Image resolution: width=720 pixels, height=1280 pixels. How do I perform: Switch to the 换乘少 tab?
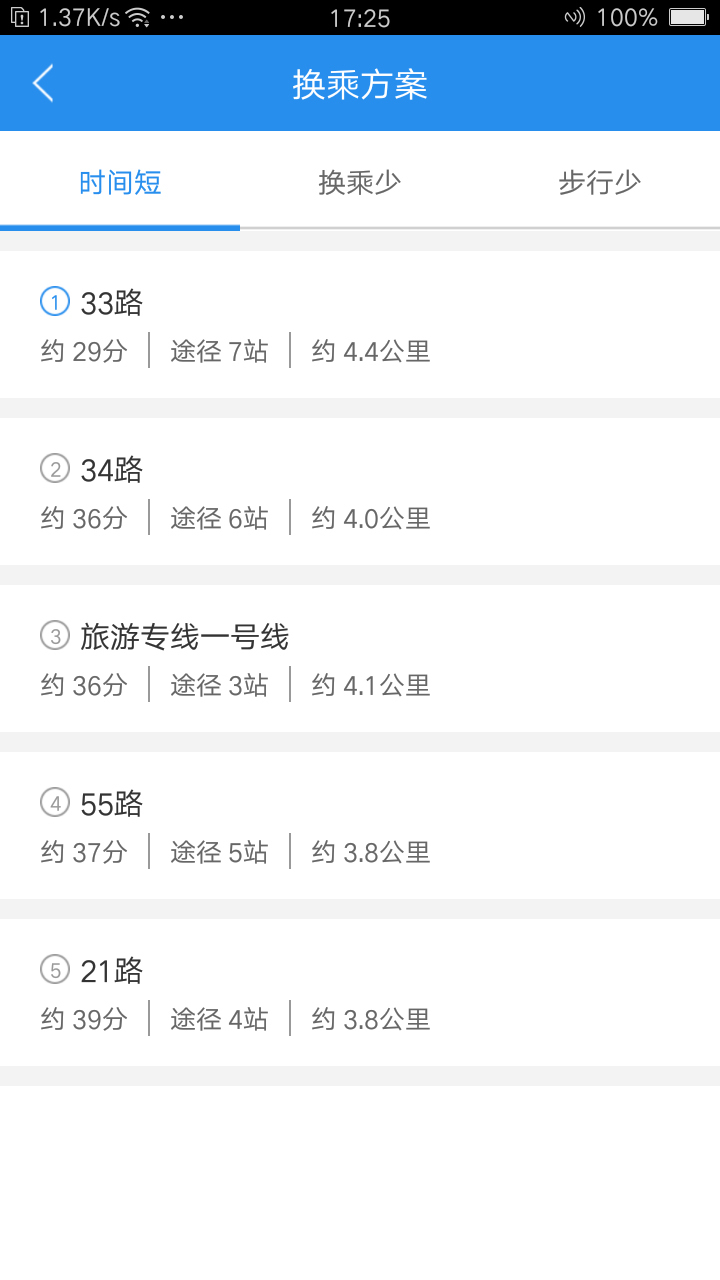[359, 183]
